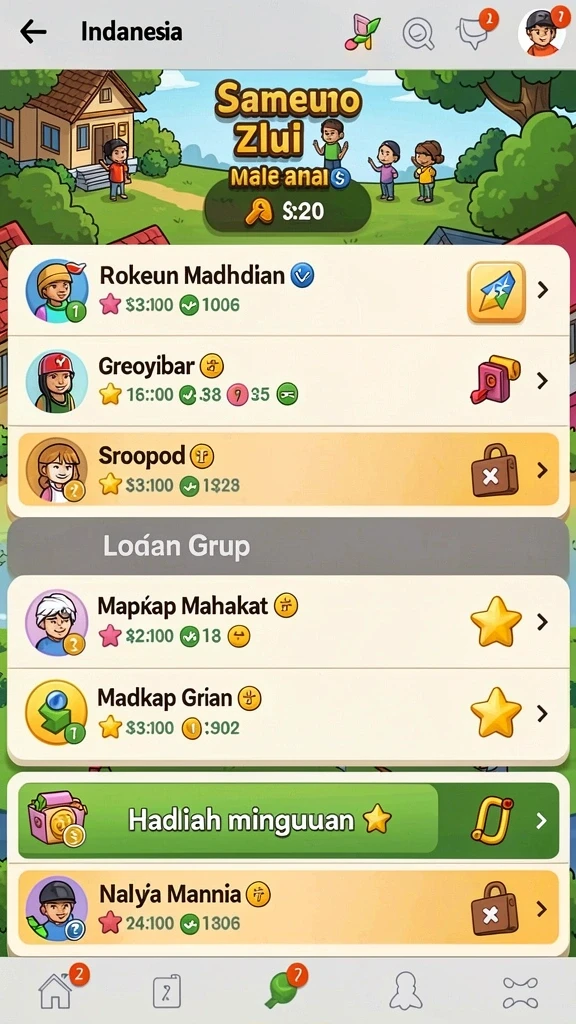The height and width of the screenshot is (1024, 576).
Task: Open the profile avatar in top bar
Action: click(x=543, y=31)
